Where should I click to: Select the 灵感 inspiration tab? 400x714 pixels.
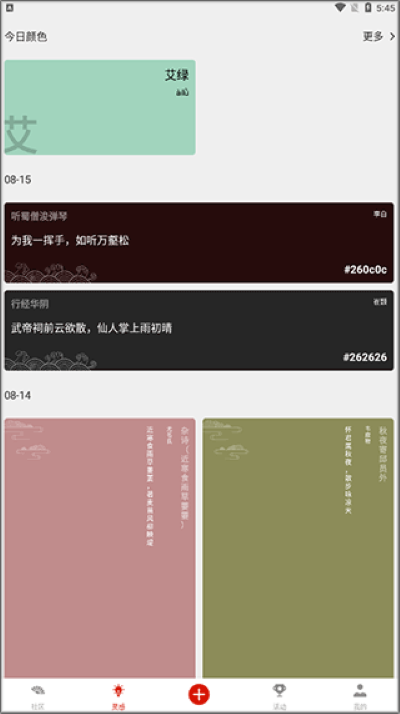[118, 697]
